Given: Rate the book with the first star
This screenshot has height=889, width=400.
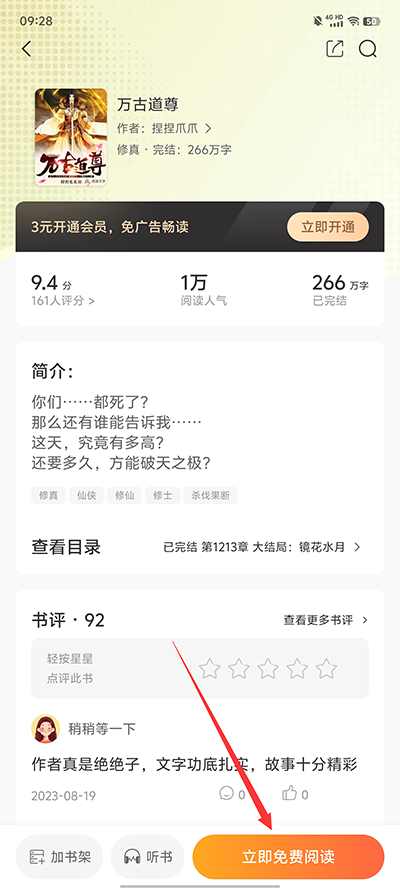Looking at the screenshot, I should coord(210,669).
